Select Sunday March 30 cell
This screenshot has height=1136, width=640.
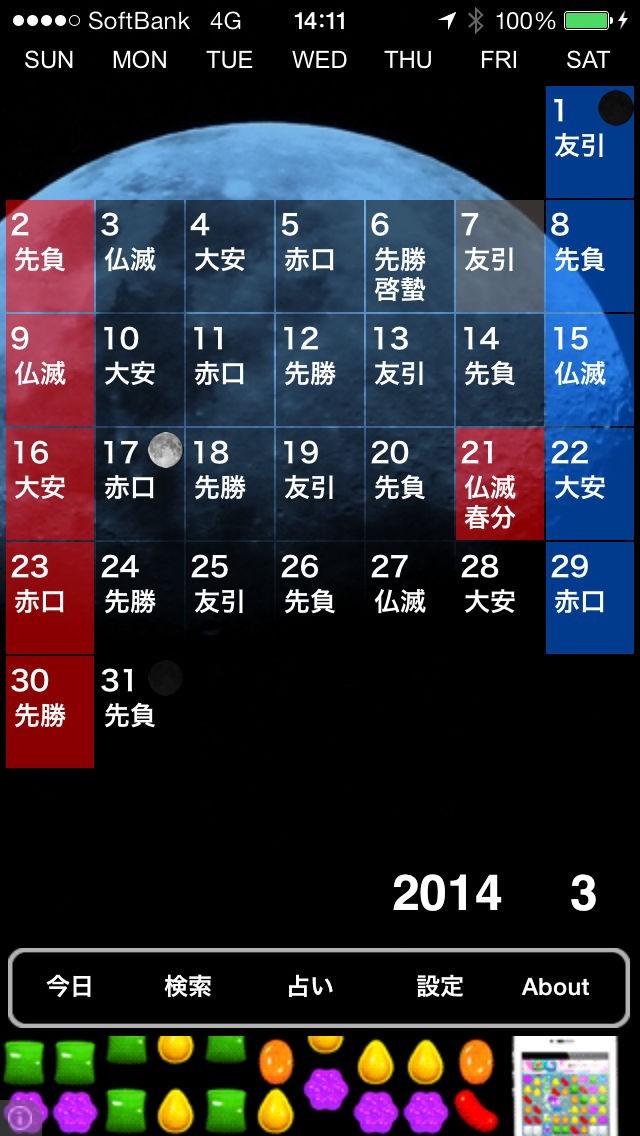(x=50, y=711)
